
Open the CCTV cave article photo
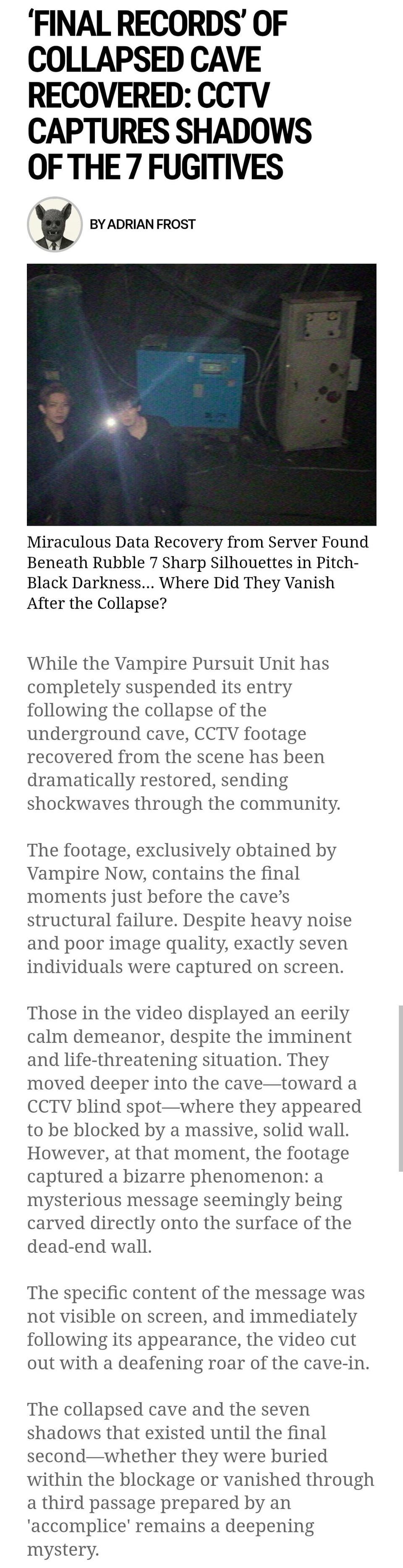[201, 394]
